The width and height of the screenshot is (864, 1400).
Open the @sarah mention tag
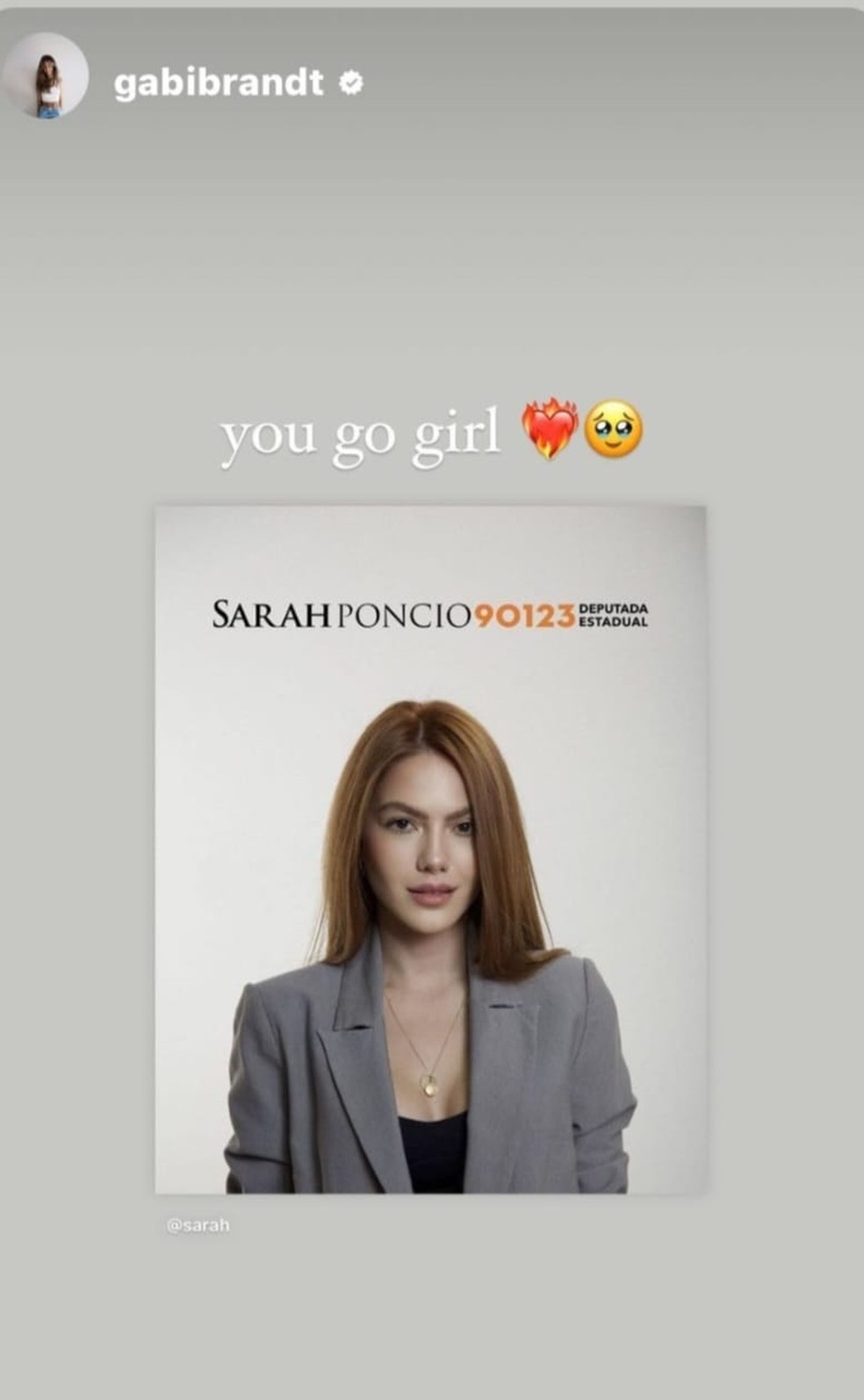[x=198, y=1223]
